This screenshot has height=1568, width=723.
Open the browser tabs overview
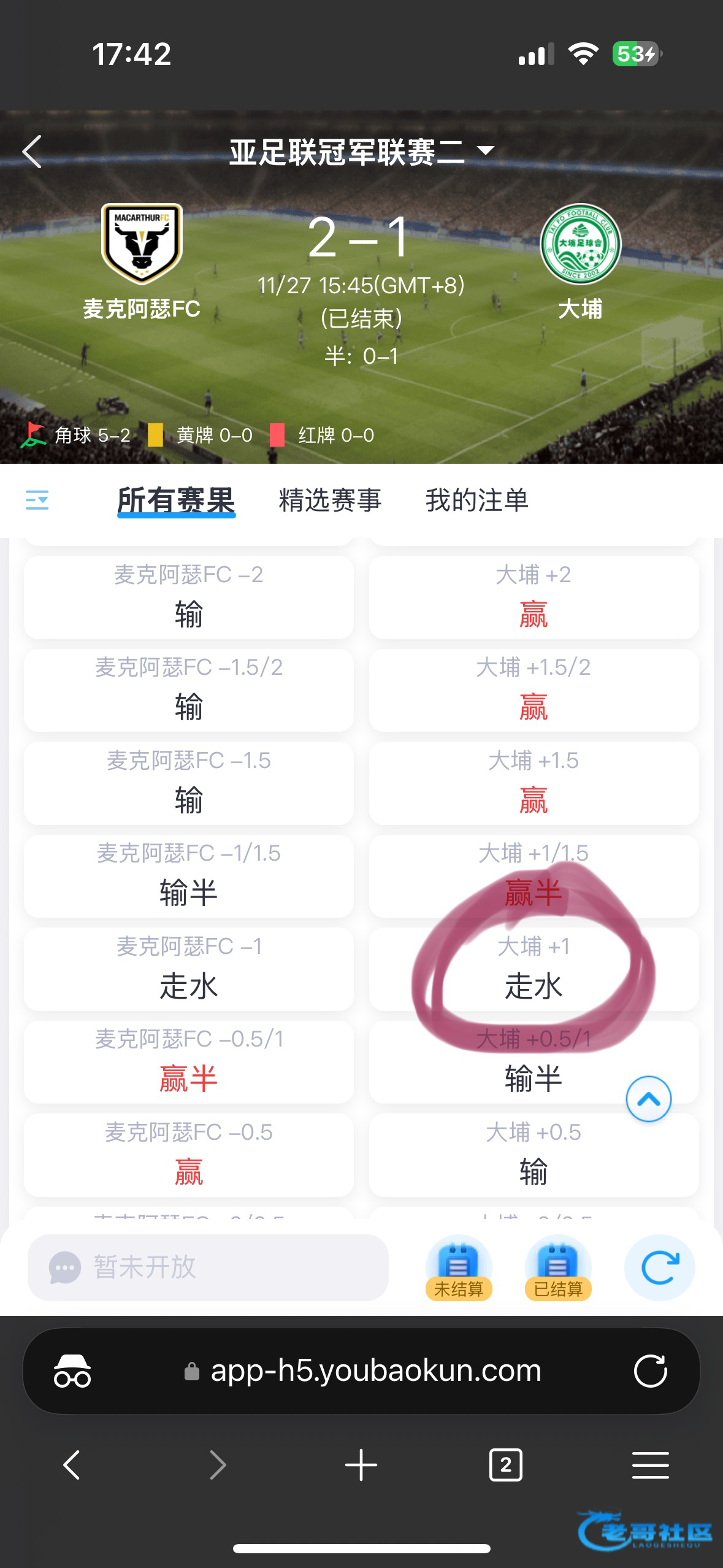(x=505, y=1465)
